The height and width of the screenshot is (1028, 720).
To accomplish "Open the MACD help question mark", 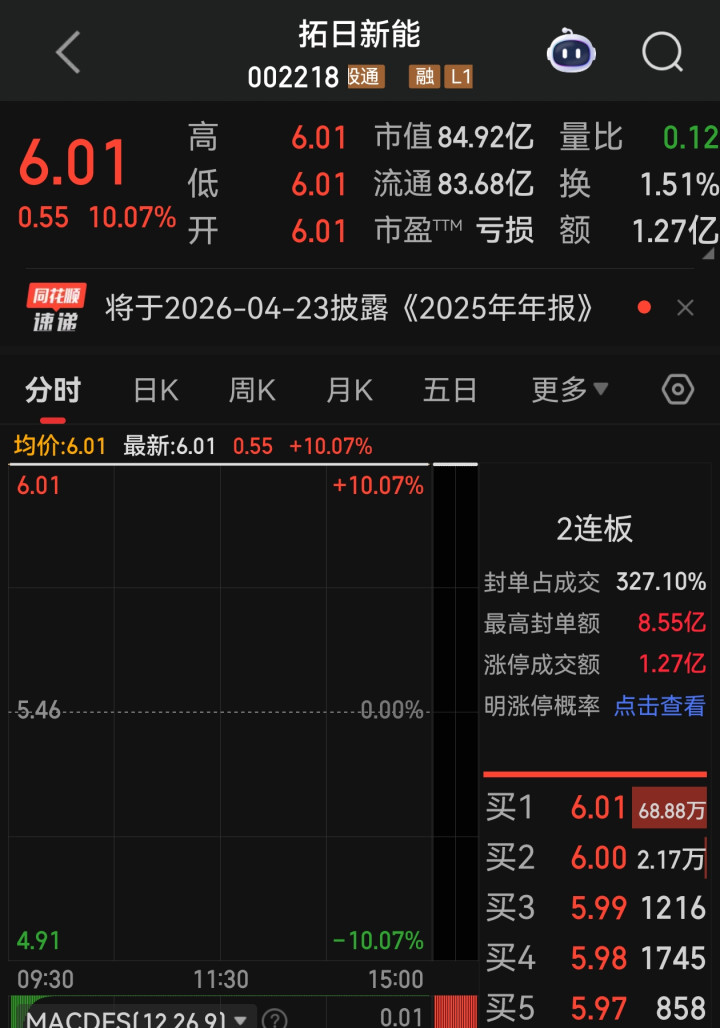I will [274, 1019].
